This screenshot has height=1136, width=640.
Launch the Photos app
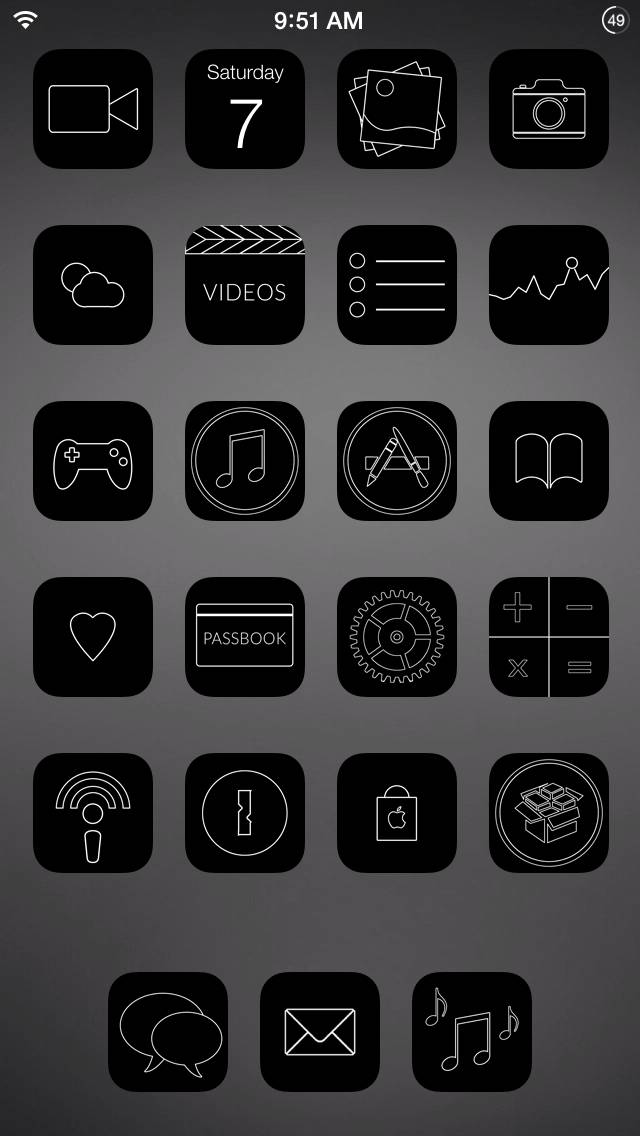pyautogui.click(x=396, y=109)
